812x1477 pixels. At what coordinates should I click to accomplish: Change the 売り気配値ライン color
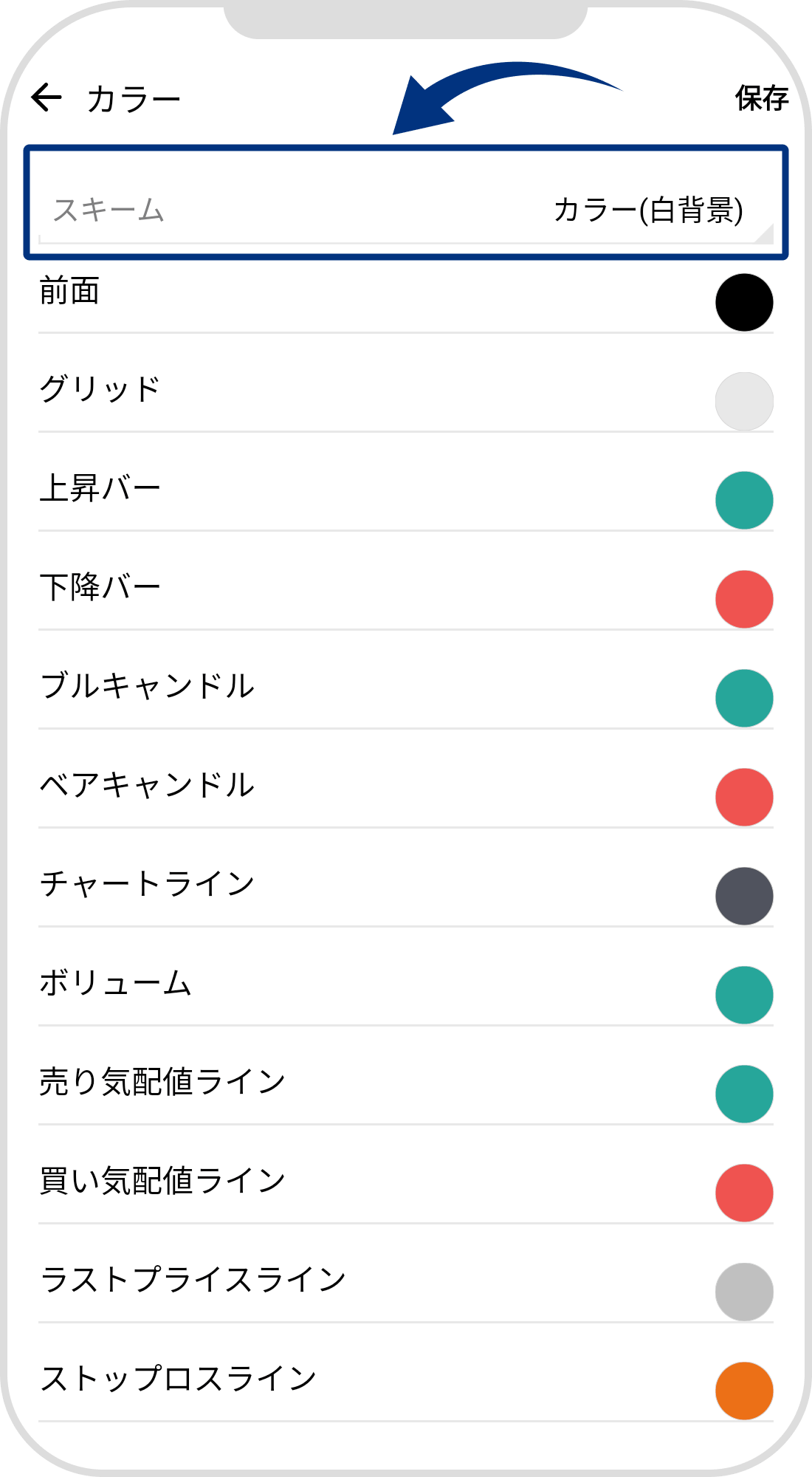point(743,1094)
